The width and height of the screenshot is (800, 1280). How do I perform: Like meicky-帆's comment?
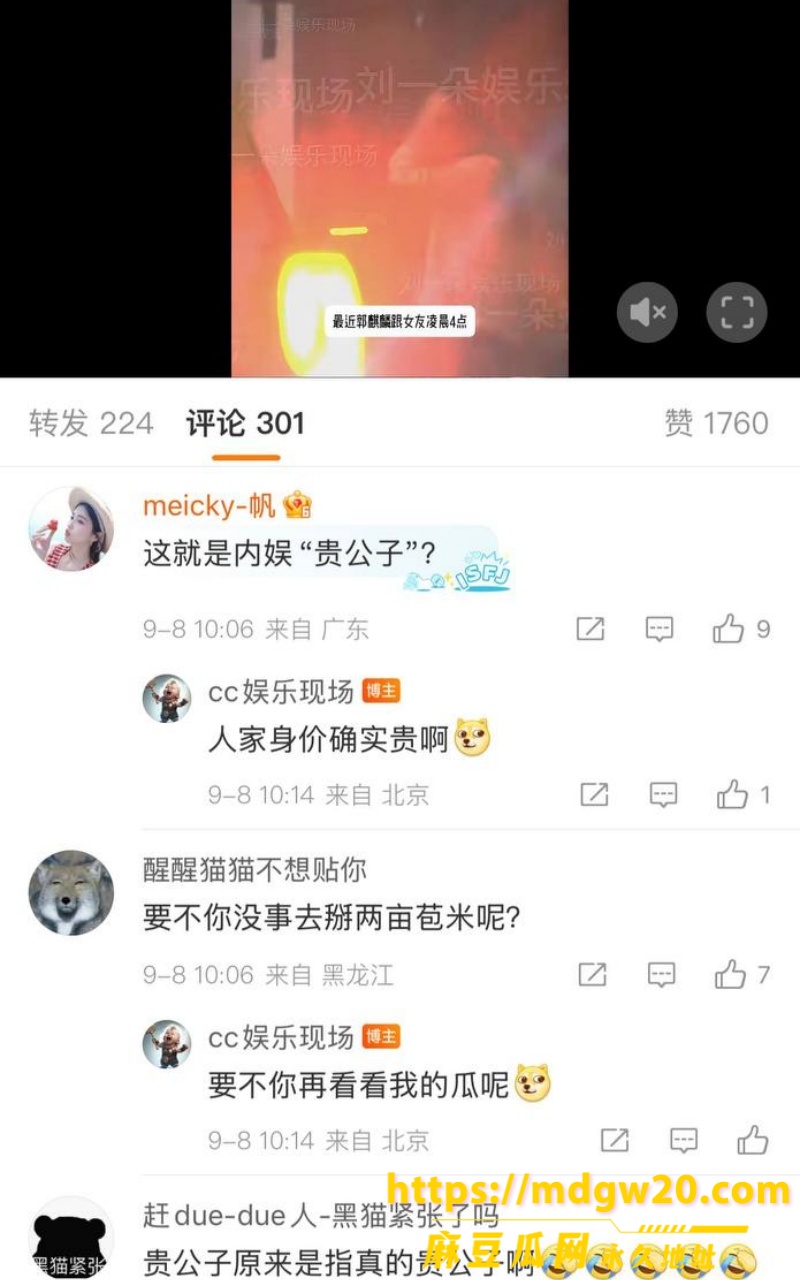(x=741, y=629)
